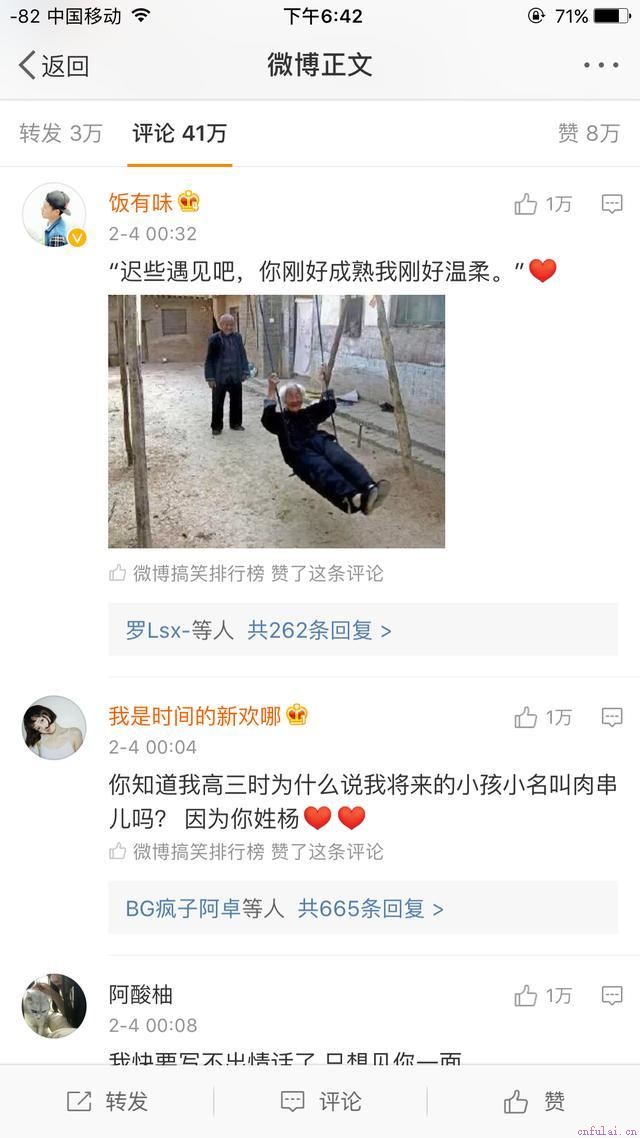
Task: Switch to the 转发 3万 tab
Action: 61,134
